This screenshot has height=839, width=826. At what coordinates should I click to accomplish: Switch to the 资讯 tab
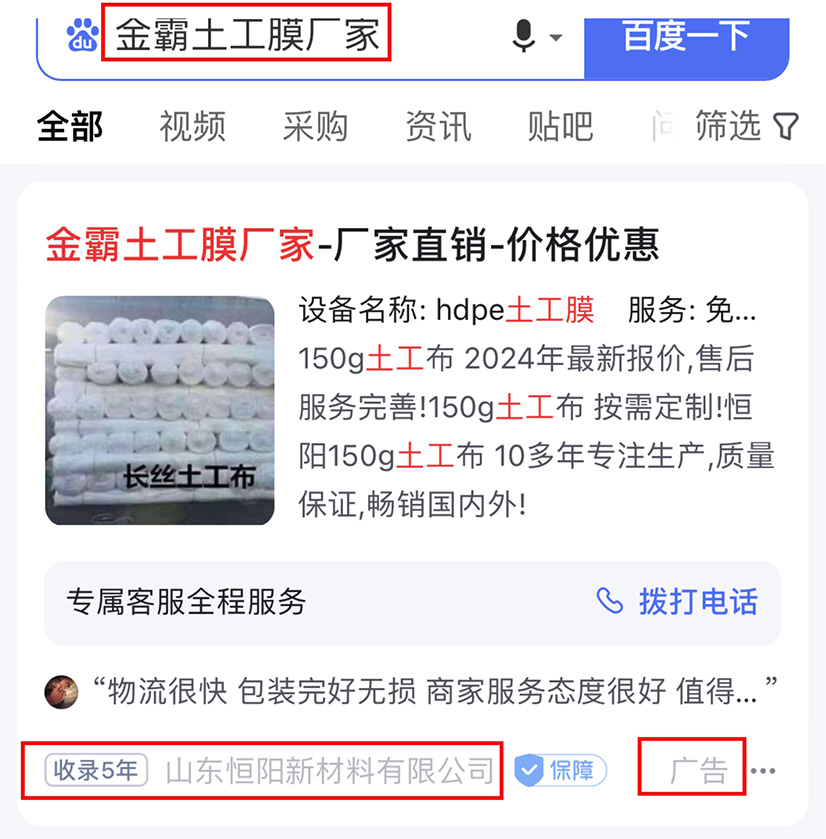point(438,127)
